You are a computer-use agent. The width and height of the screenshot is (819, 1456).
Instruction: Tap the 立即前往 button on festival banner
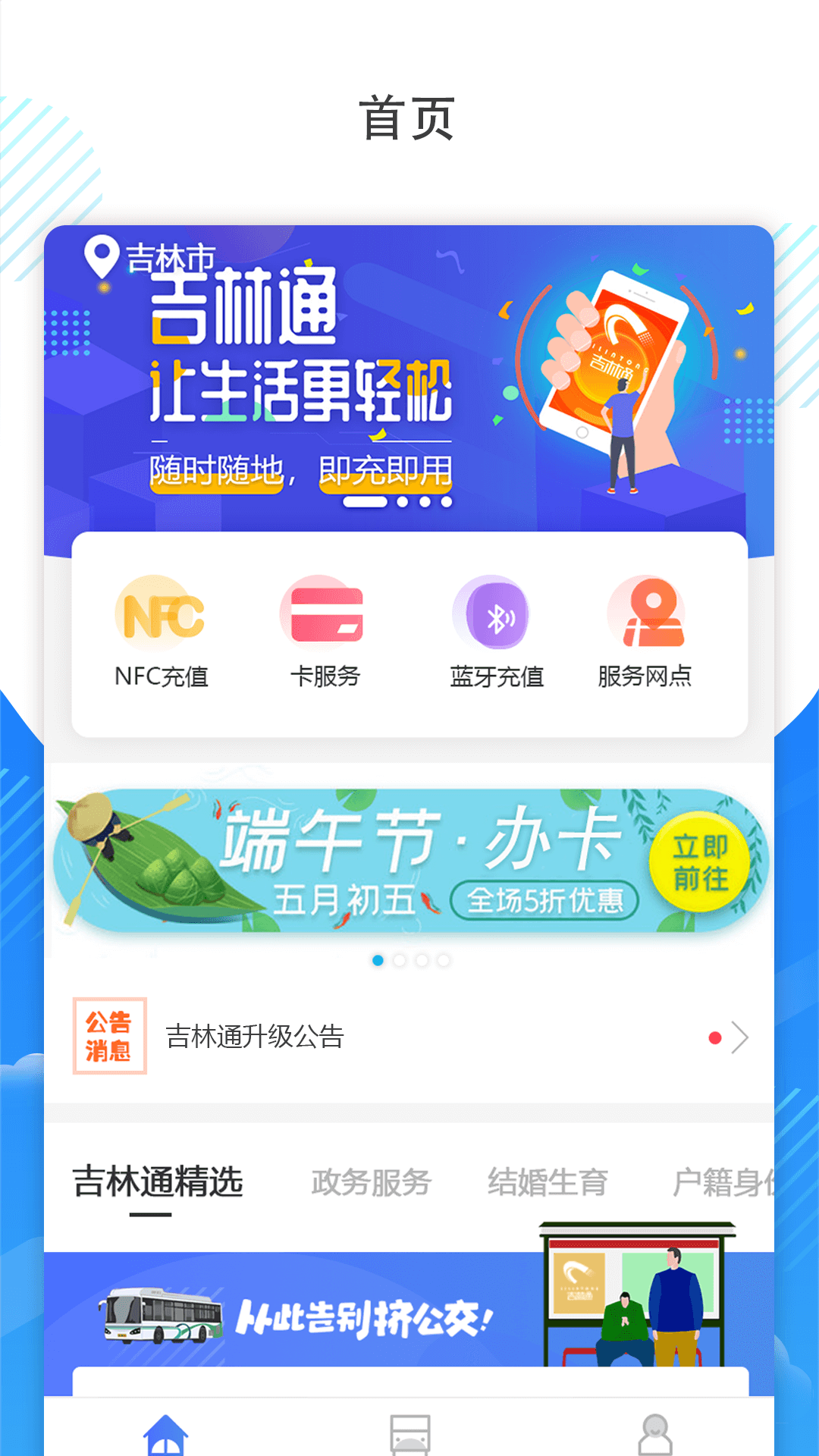click(699, 863)
